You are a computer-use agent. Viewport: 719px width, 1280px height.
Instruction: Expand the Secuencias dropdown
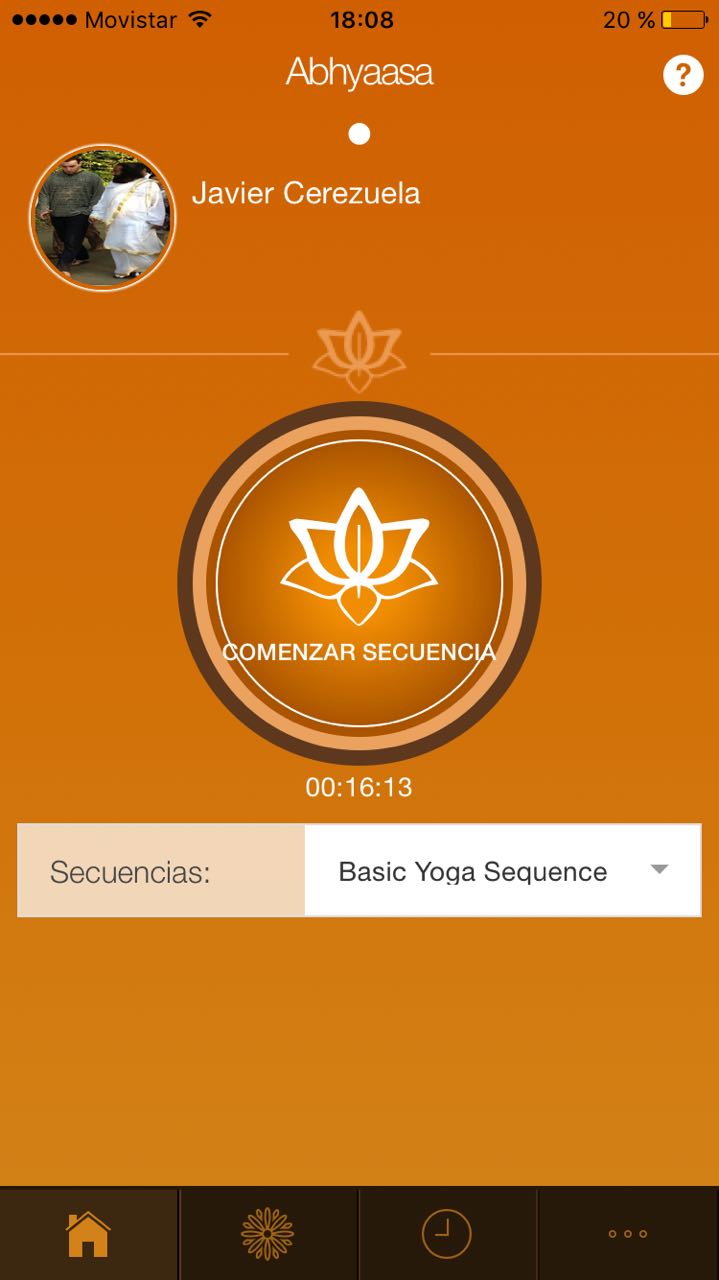pyautogui.click(x=502, y=871)
